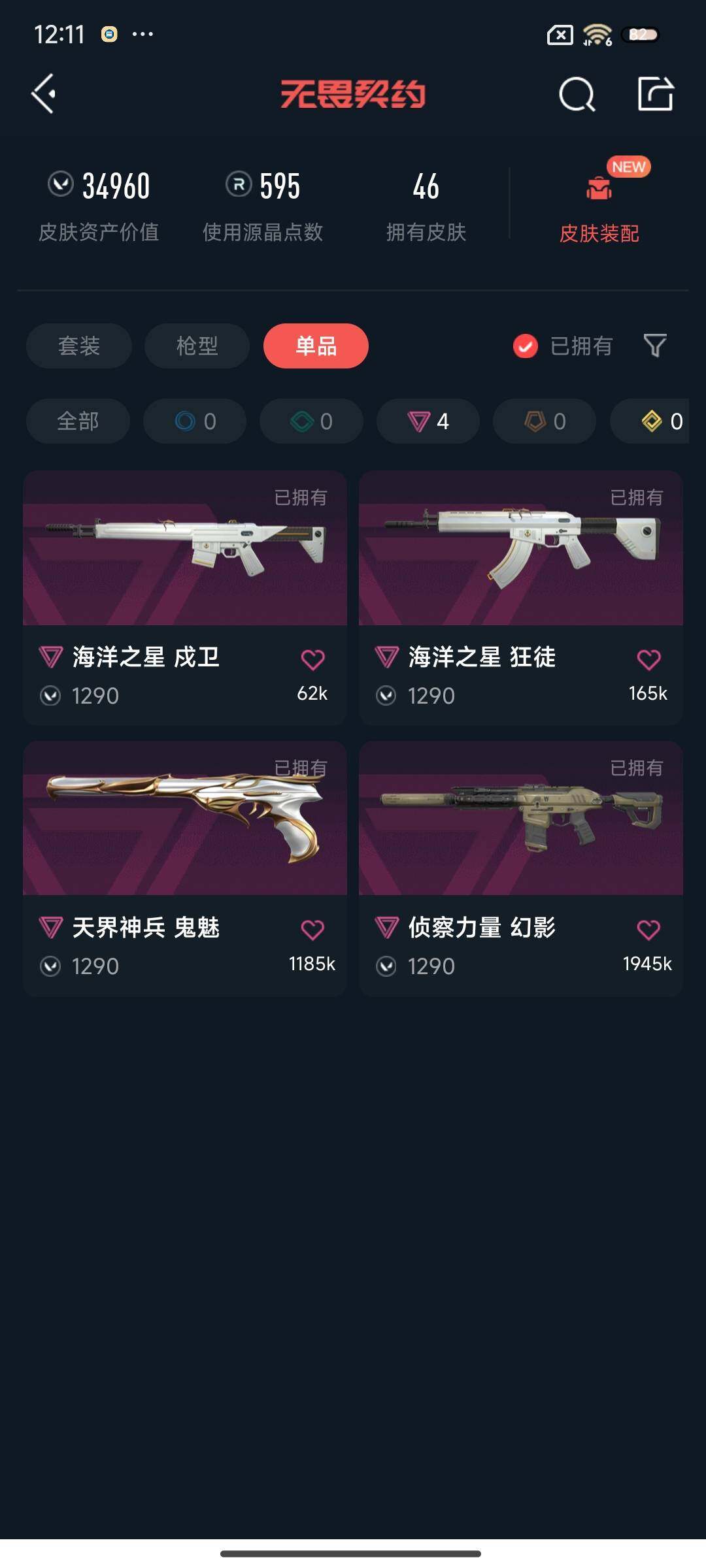The width and height of the screenshot is (706, 1568).
Task: Favorite 天界神兵 鬼魅 with the heart icon
Action: (314, 929)
